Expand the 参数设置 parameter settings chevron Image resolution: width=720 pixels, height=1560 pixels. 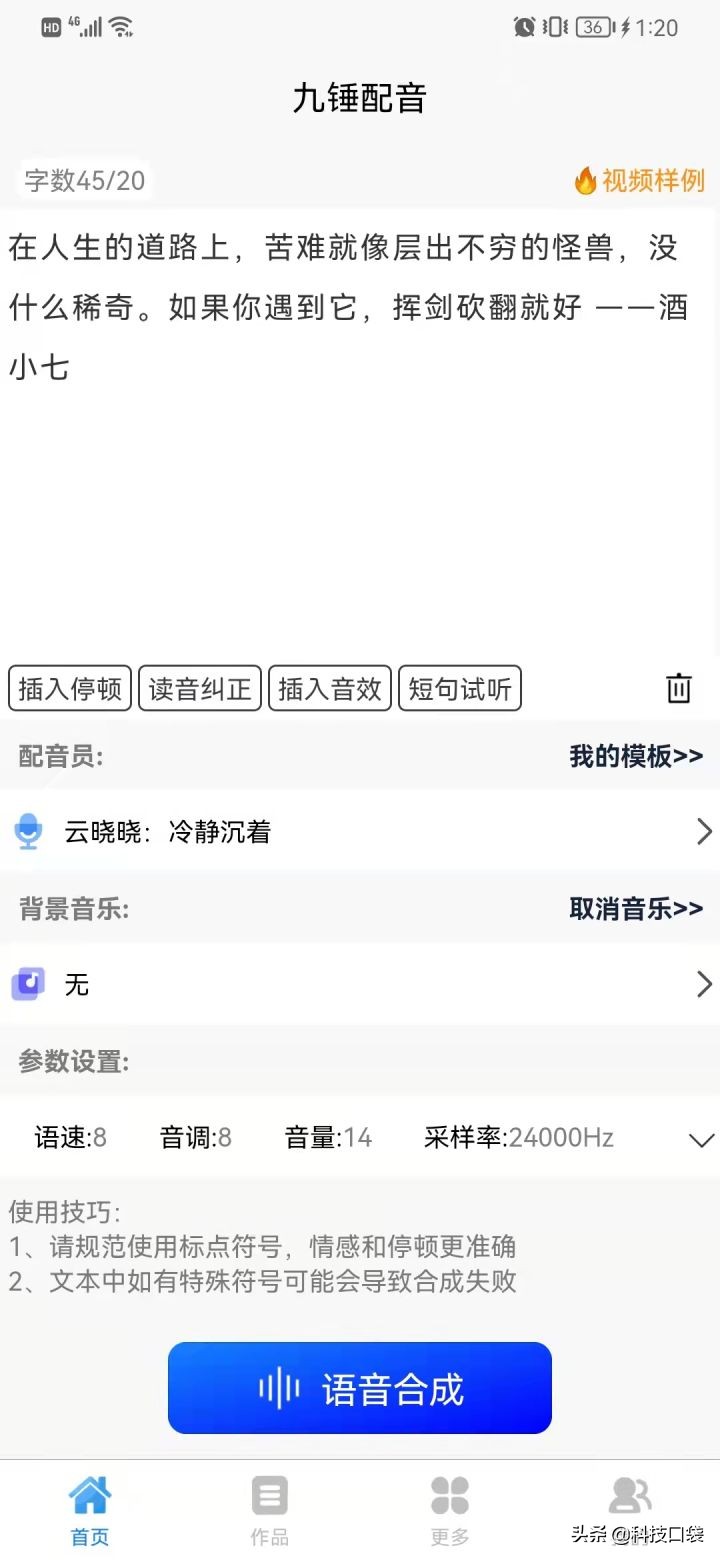coord(700,1140)
